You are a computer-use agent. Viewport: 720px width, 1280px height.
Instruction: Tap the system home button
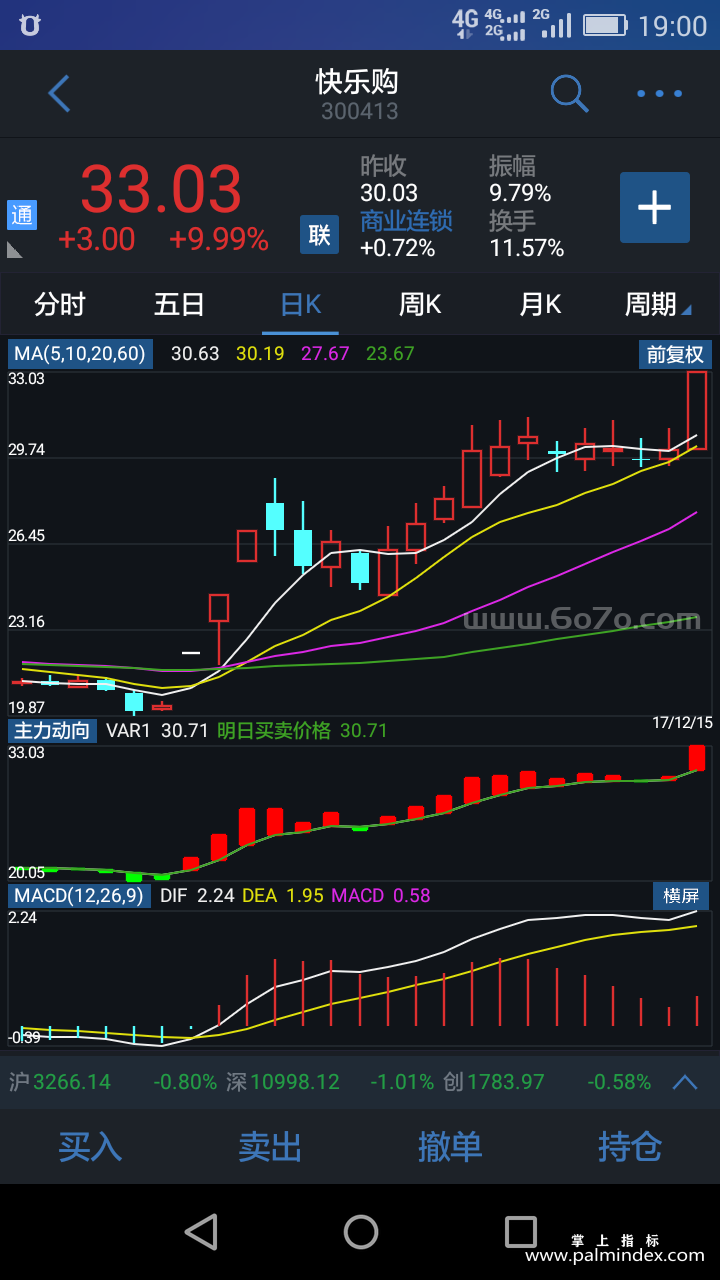360,1231
